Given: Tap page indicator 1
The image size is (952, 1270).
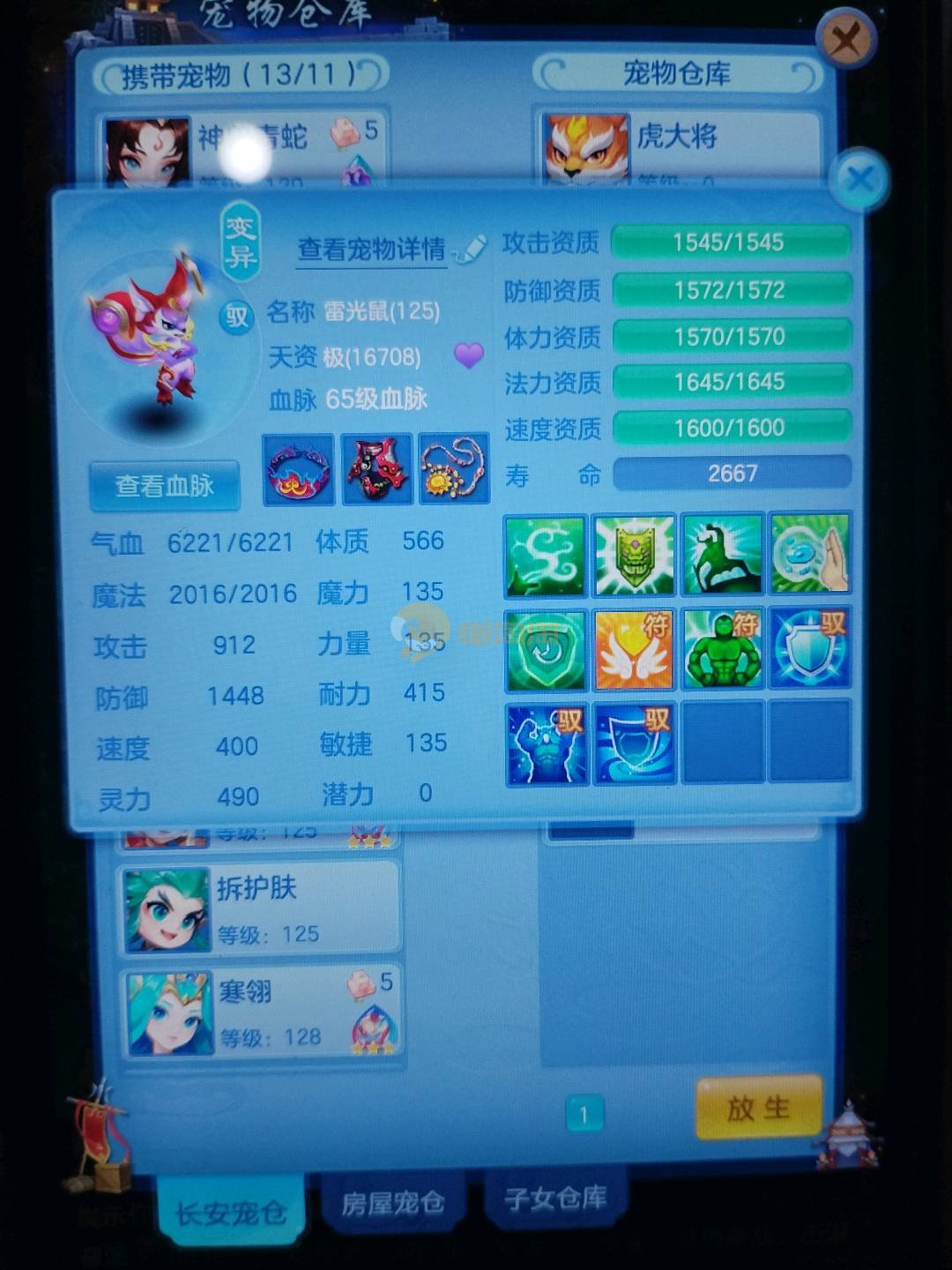Looking at the screenshot, I should click(584, 1116).
